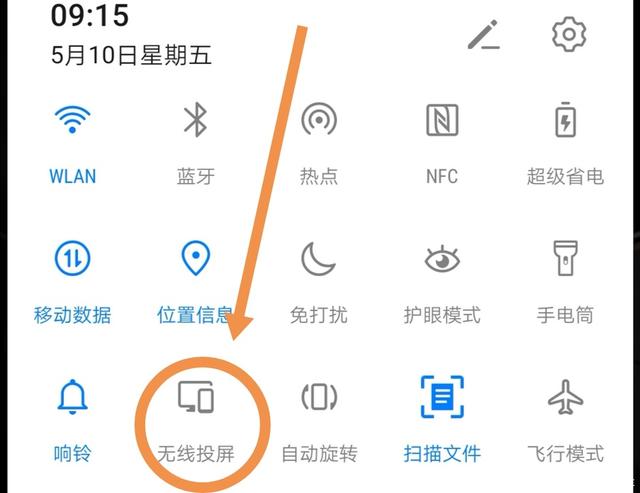The height and width of the screenshot is (493, 640).
Task: Enable do not disturb (免打扰)
Action: tap(318, 260)
